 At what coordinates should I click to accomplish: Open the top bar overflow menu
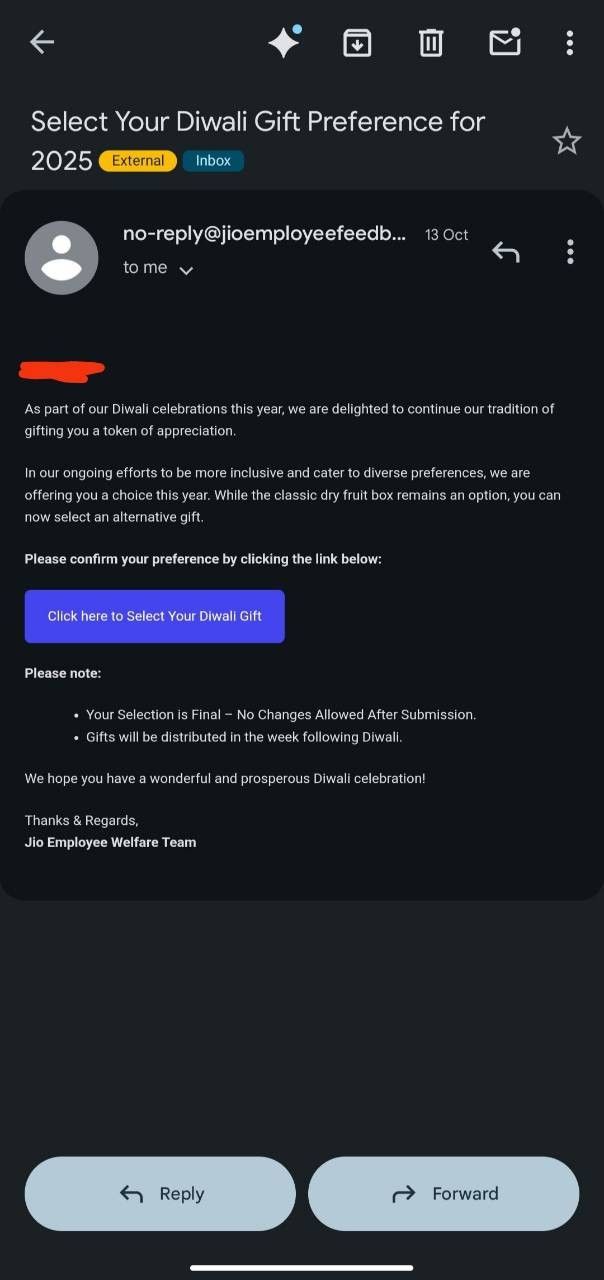(x=570, y=42)
